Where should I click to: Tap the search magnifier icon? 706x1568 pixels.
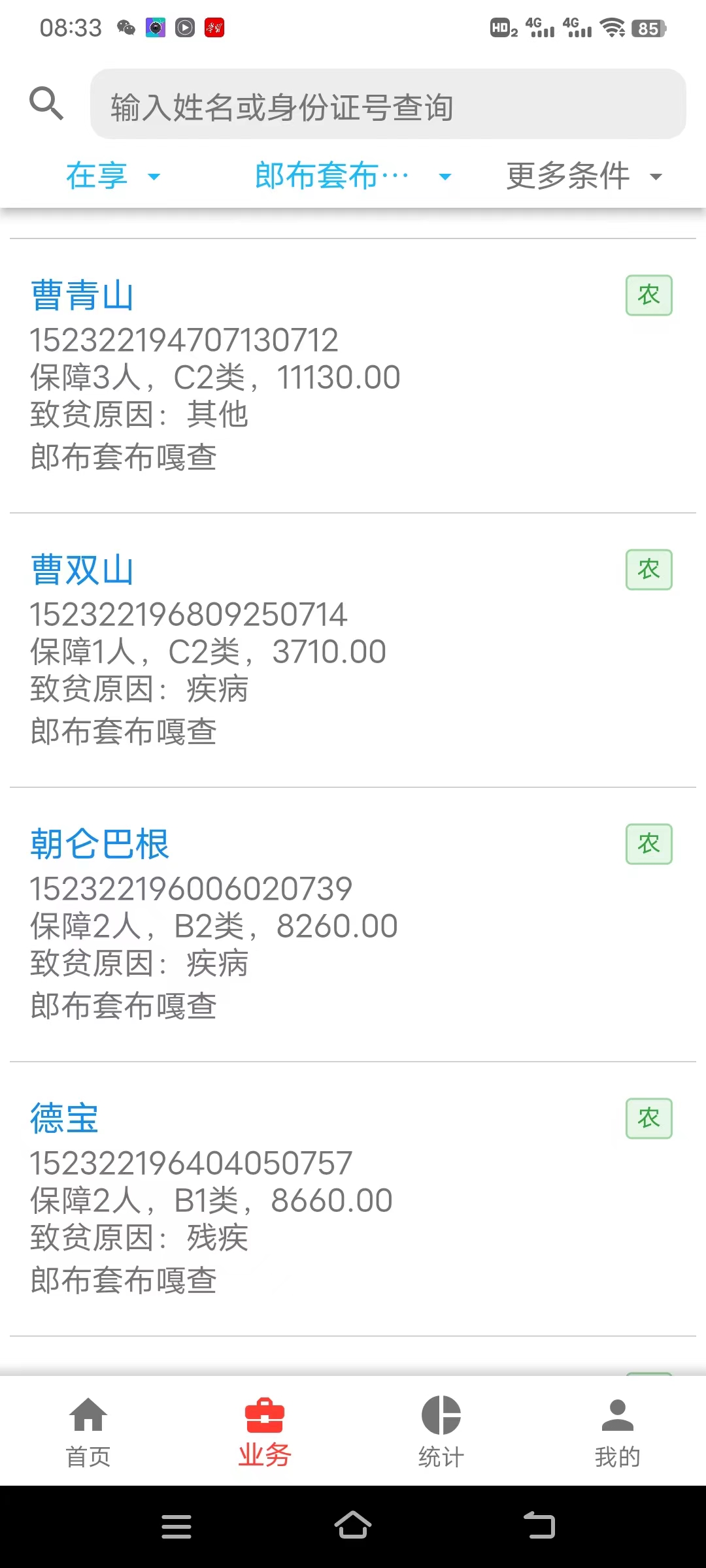click(46, 103)
